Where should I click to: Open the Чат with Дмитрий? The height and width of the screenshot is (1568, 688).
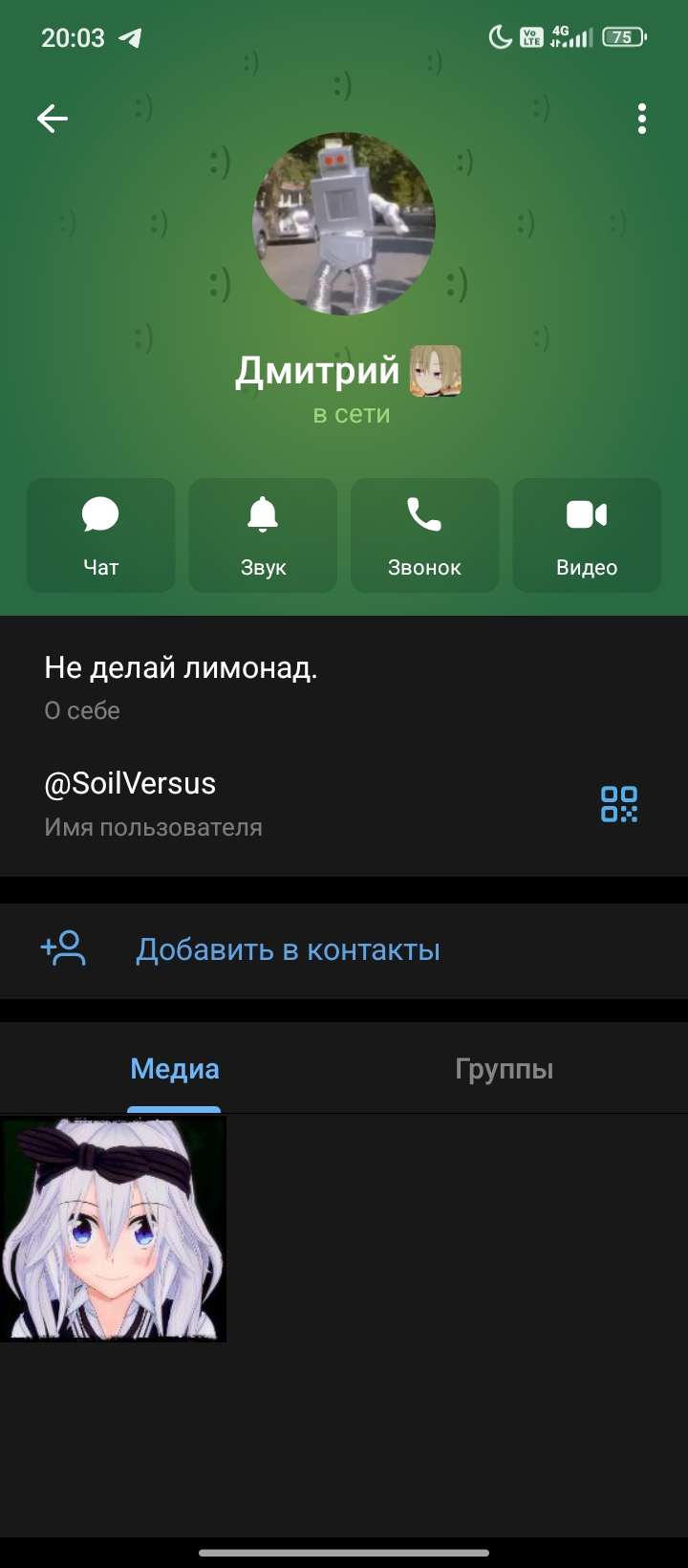[101, 535]
